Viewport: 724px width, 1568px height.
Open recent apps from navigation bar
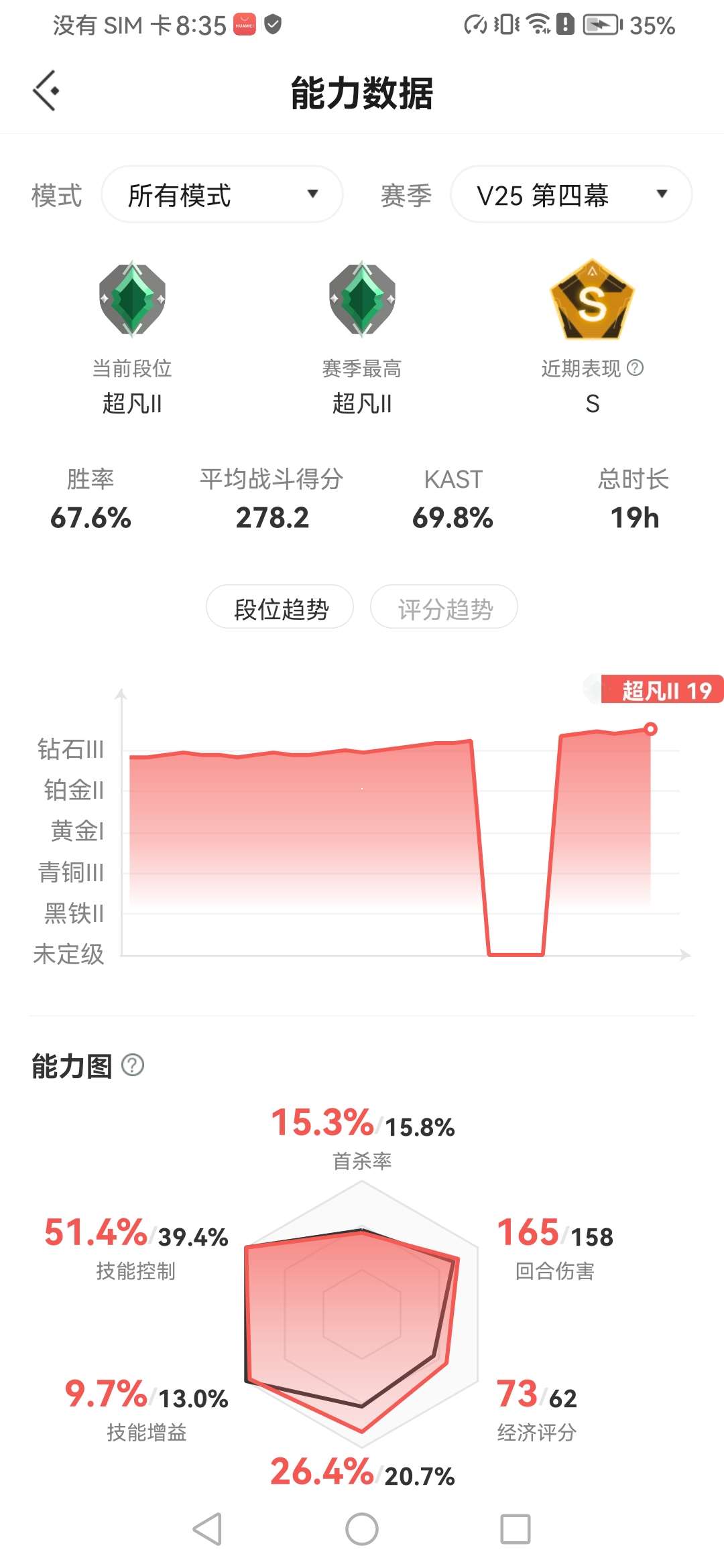pyautogui.click(x=515, y=1529)
